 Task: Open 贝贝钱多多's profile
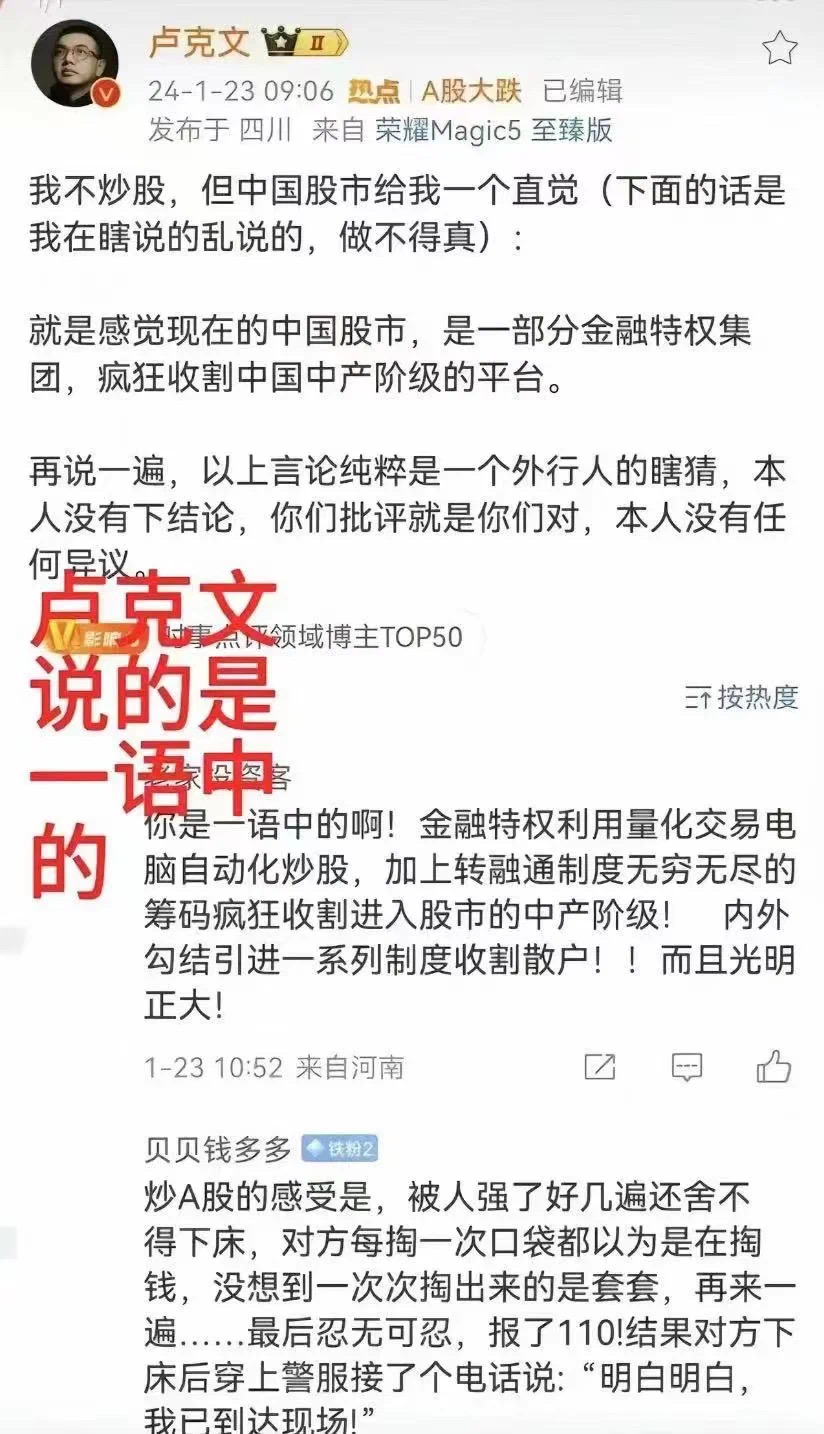(x=218, y=1149)
